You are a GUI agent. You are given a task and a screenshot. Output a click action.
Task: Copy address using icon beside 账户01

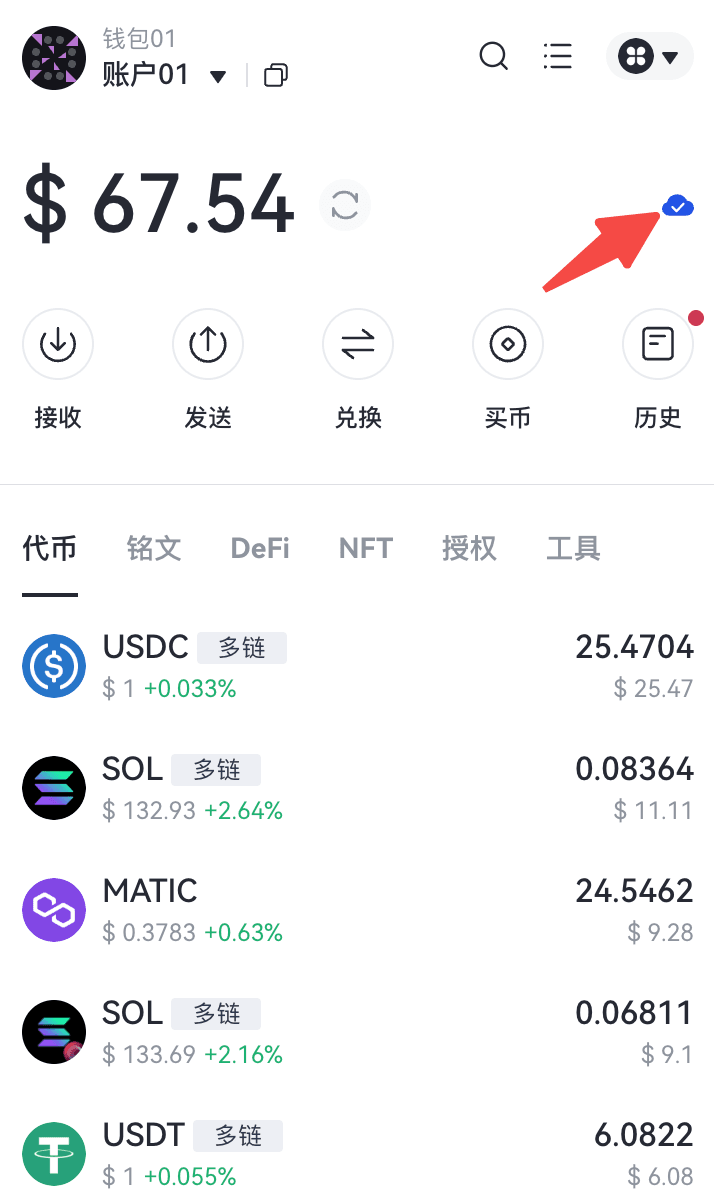(275, 75)
